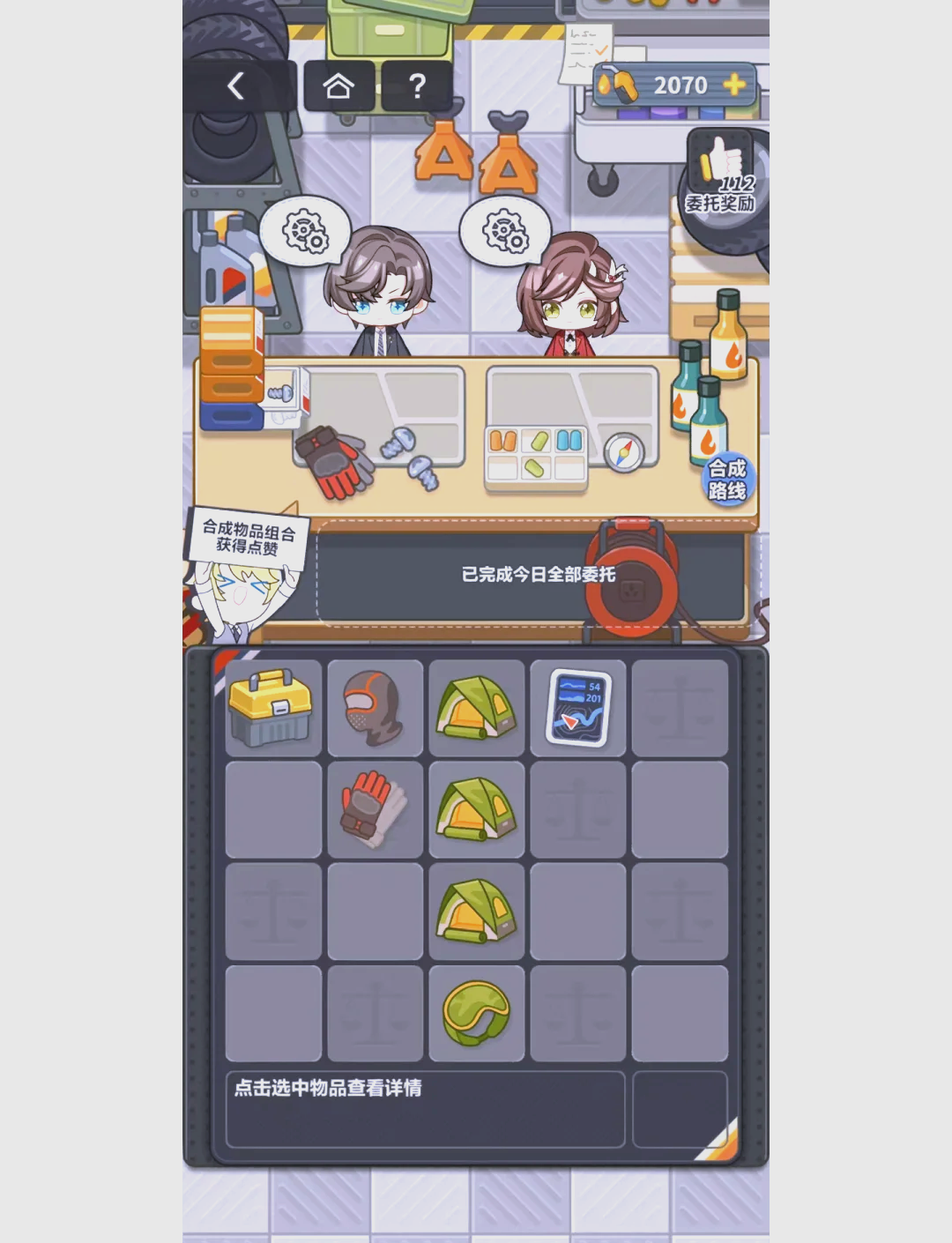
Task: Select the red gloves item in grid
Action: click(374, 808)
